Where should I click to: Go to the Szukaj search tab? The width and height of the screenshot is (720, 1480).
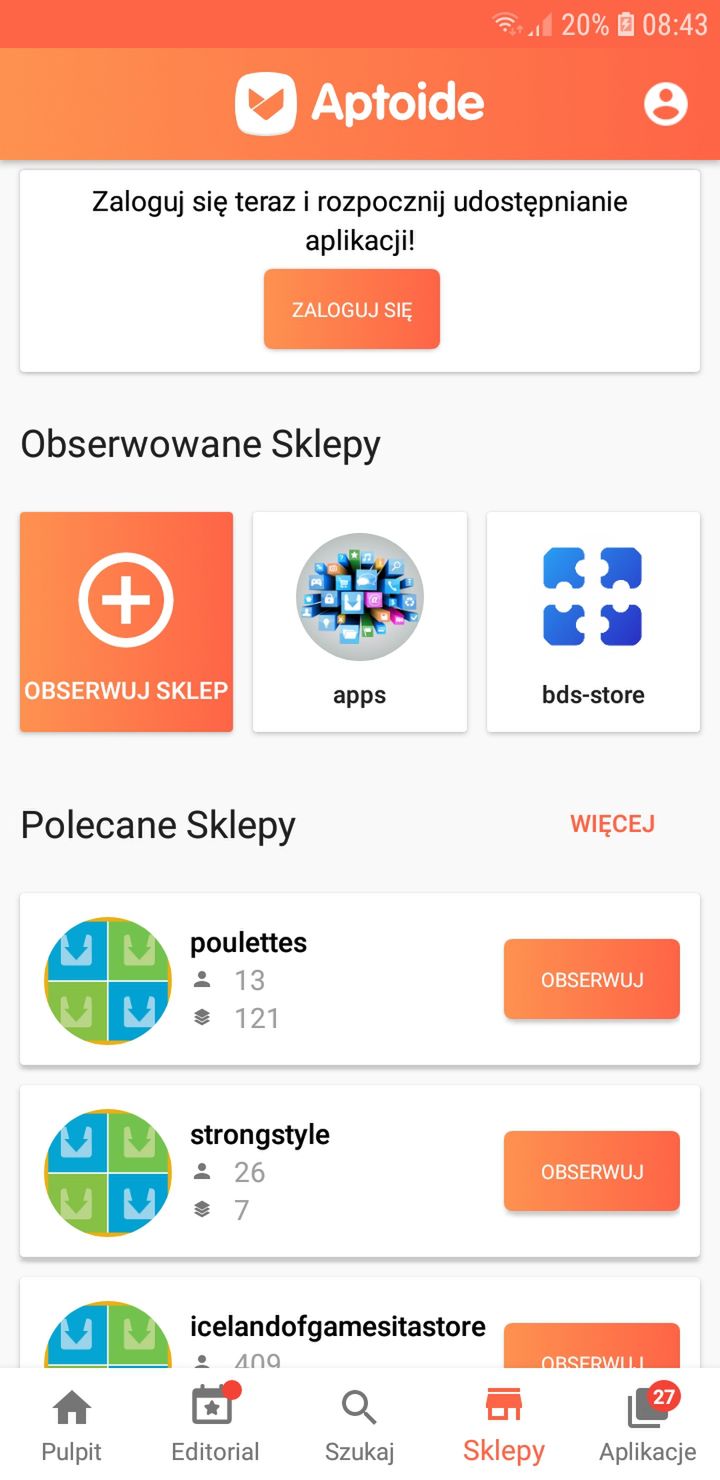pyautogui.click(x=360, y=1425)
